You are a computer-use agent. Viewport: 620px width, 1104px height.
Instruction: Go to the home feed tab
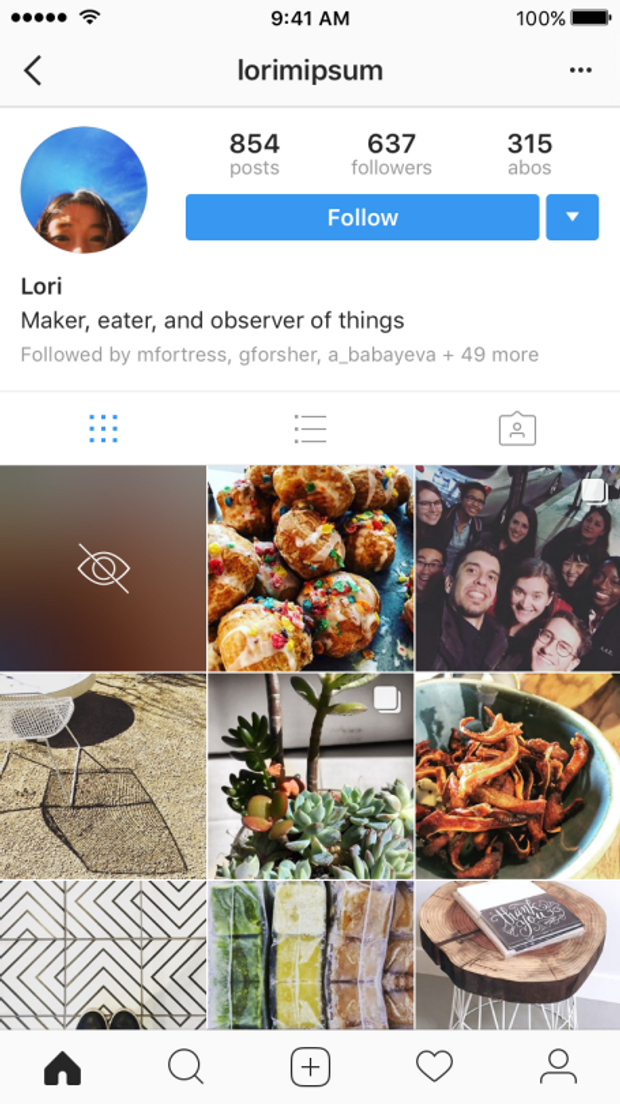coord(62,1067)
